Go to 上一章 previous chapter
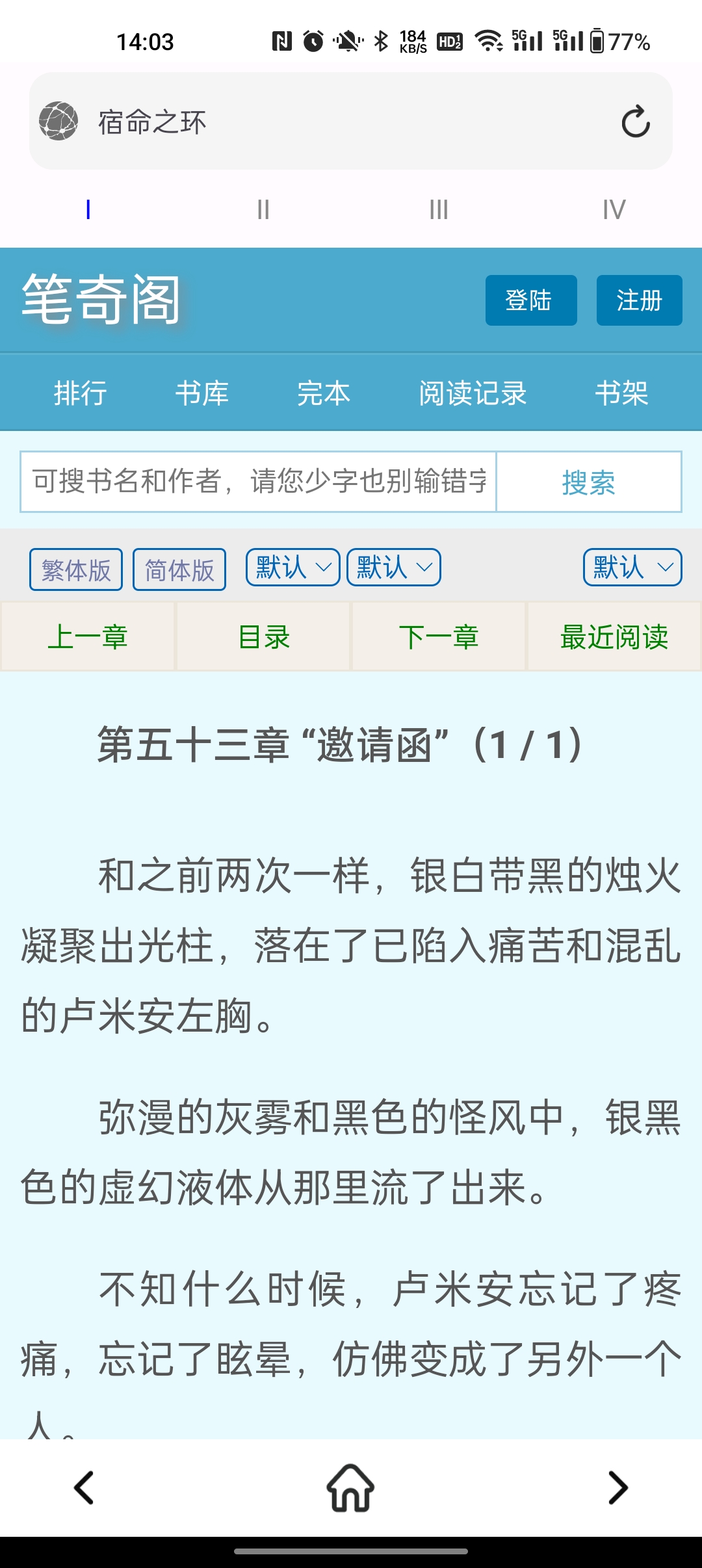The image size is (702, 1568). [x=88, y=636]
